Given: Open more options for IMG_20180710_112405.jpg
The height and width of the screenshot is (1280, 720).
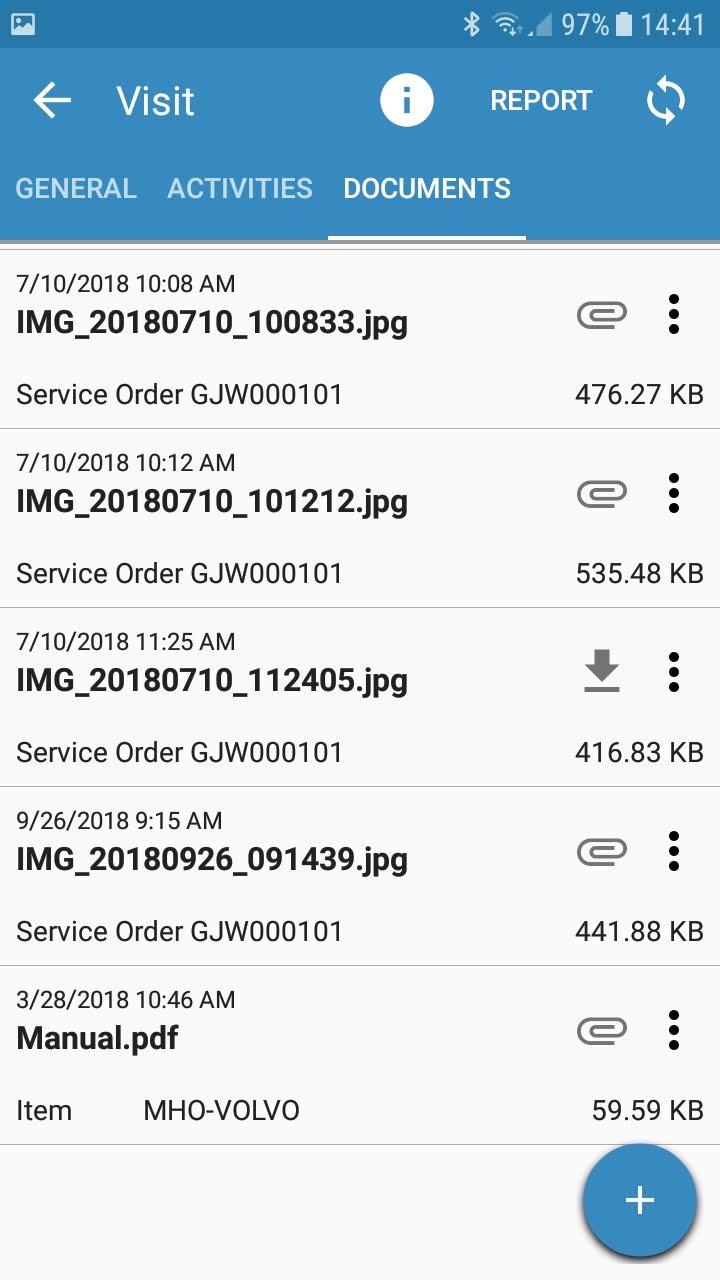Looking at the screenshot, I should tap(674, 673).
